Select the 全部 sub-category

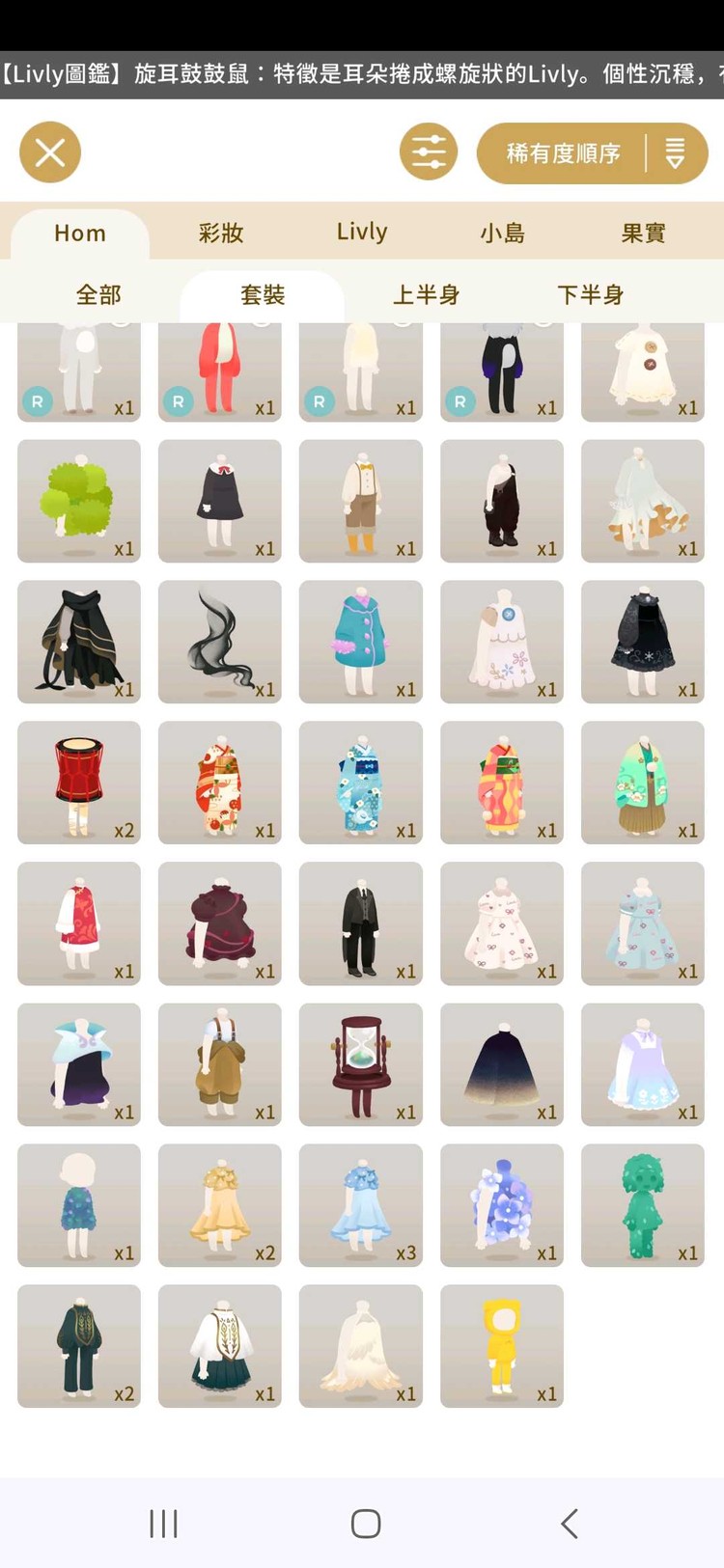click(x=98, y=294)
